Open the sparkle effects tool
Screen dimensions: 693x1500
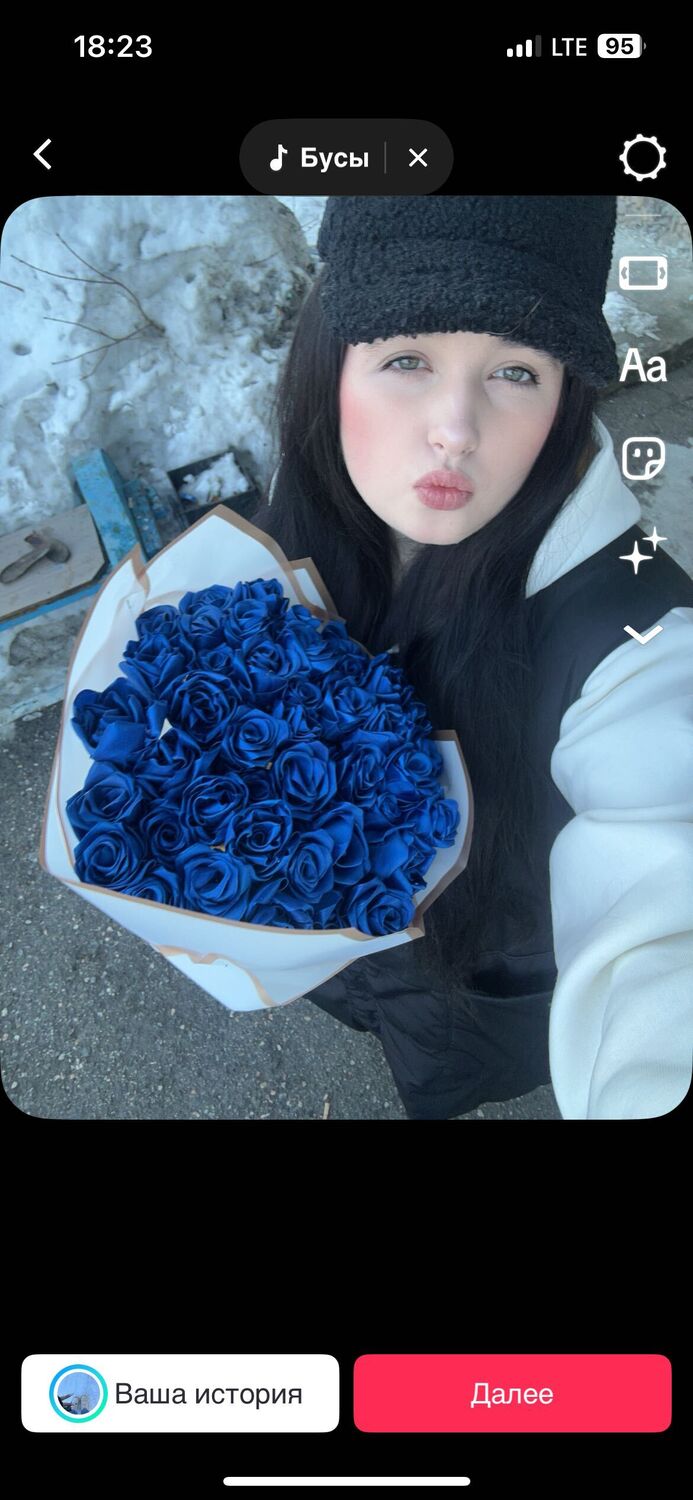click(643, 550)
